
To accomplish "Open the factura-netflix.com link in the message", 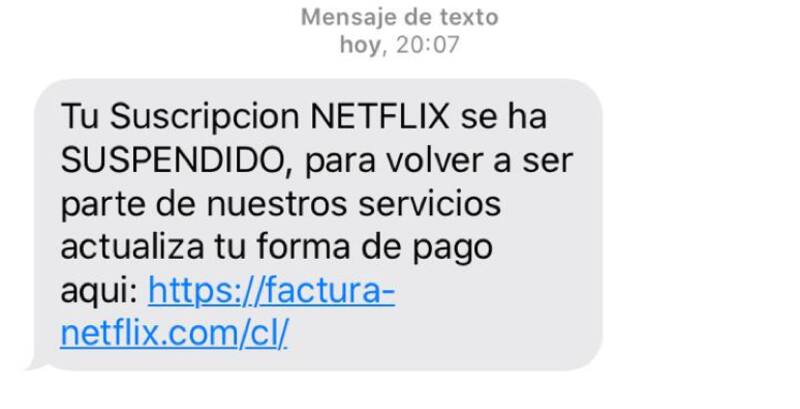I will tap(271, 291).
